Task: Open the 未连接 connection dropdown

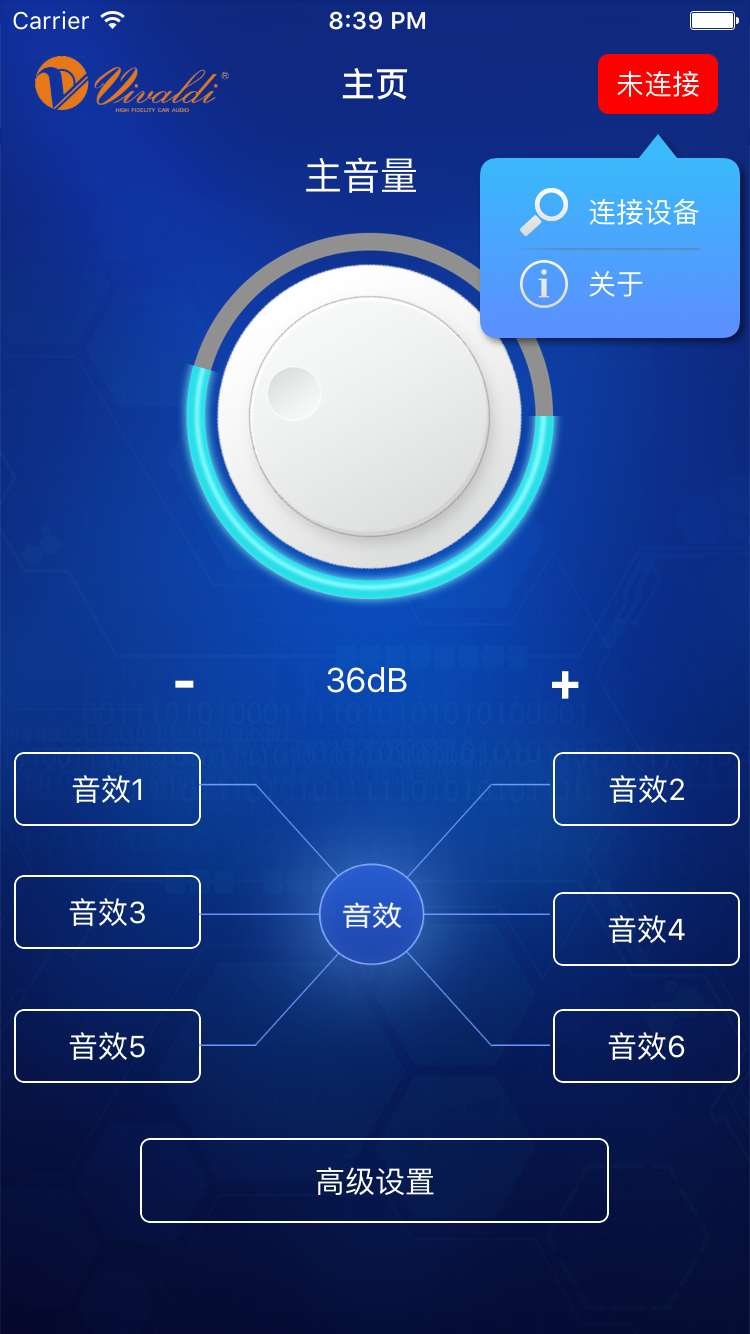Action: (x=657, y=84)
